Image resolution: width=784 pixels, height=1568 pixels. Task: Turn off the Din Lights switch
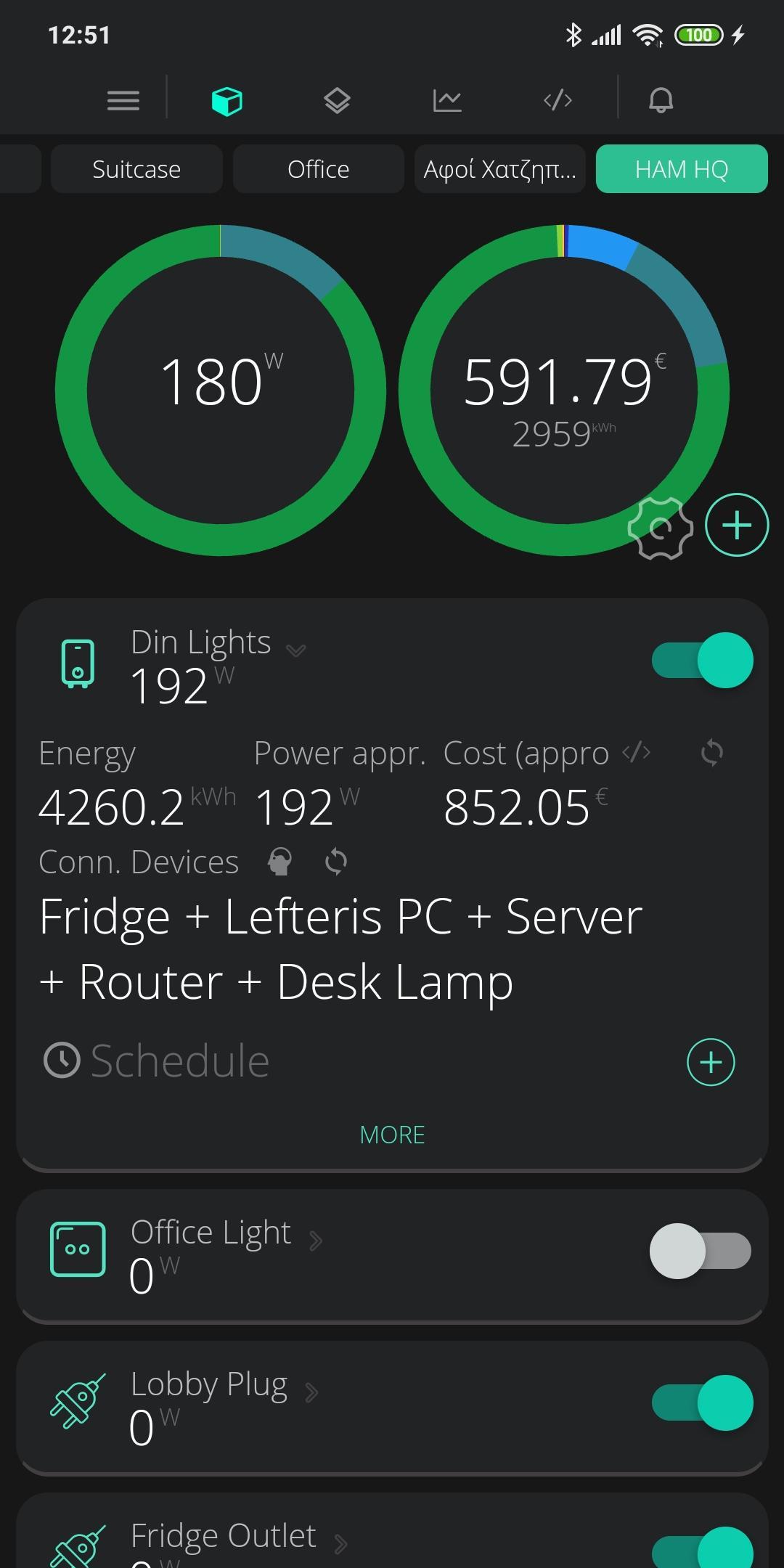(x=702, y=660)
